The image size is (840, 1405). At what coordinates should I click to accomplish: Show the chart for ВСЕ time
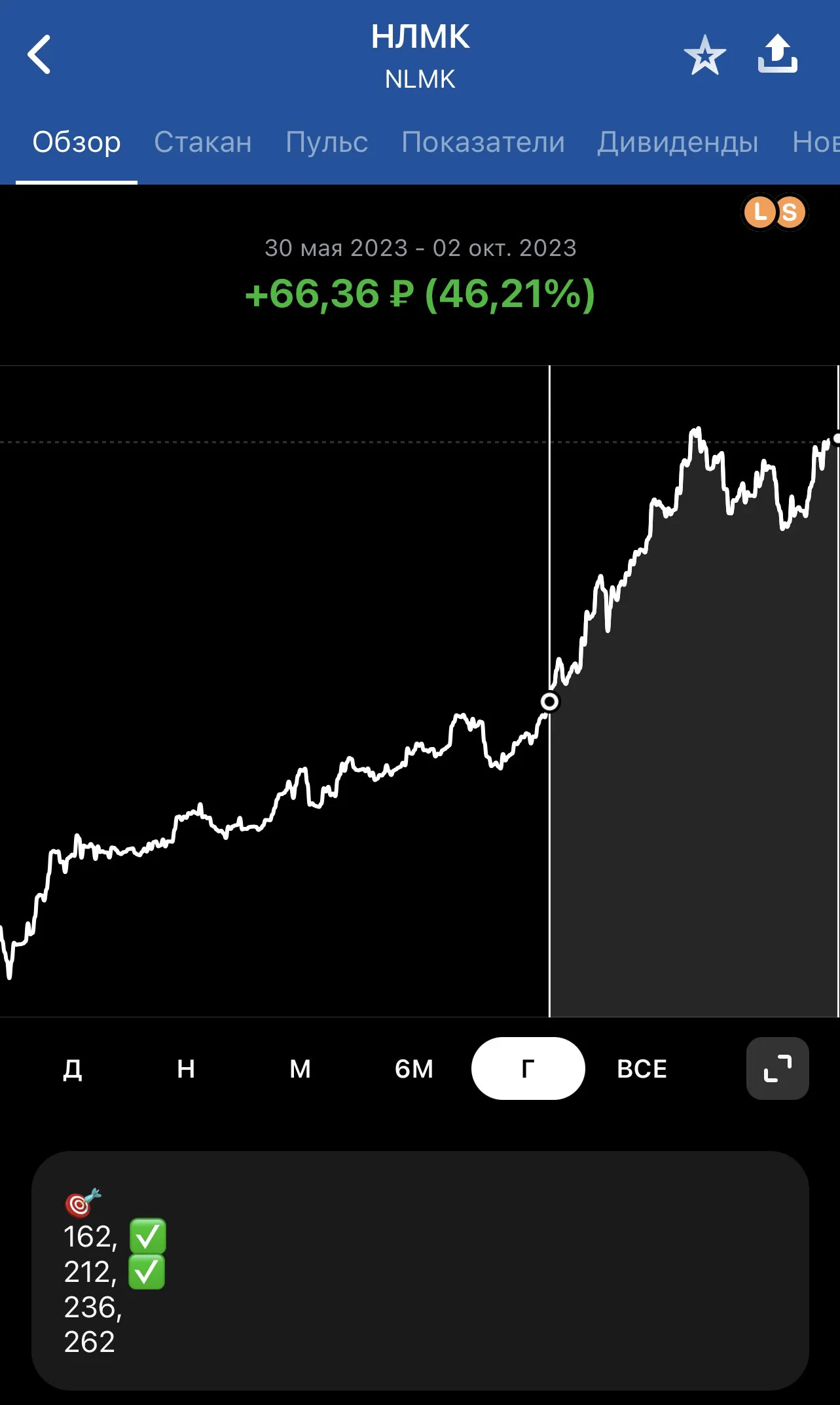pyautogui.click(x=642, y=1068)
